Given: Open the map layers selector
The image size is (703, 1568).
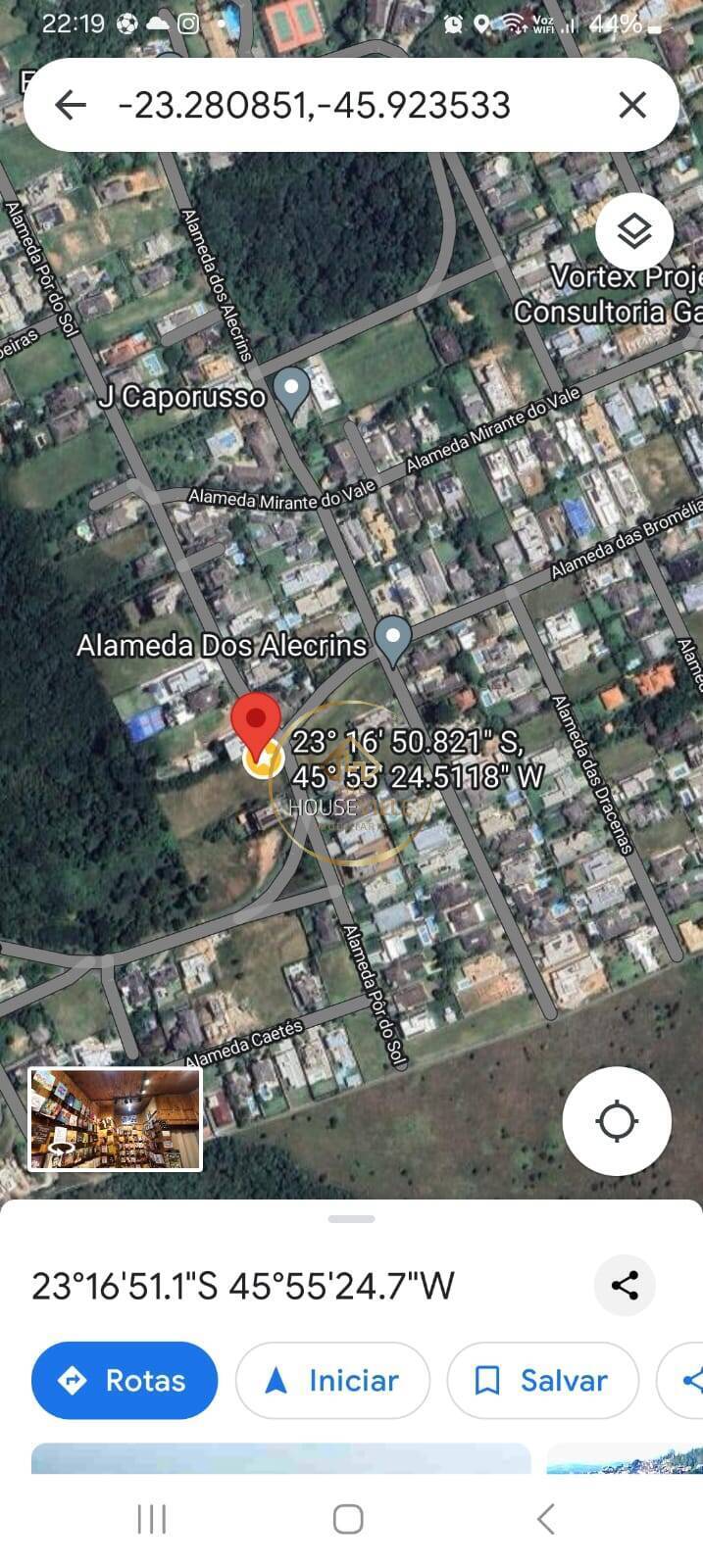Looking at the screenshot, I should 634,232.
